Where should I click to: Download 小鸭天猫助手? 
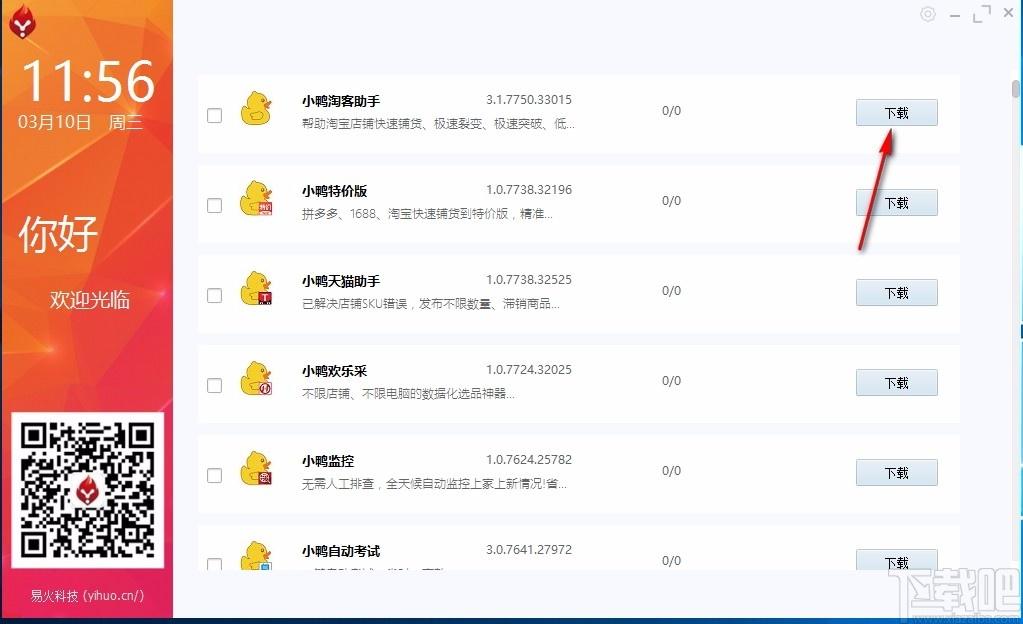pyautogui.click(x=896, y=293)
